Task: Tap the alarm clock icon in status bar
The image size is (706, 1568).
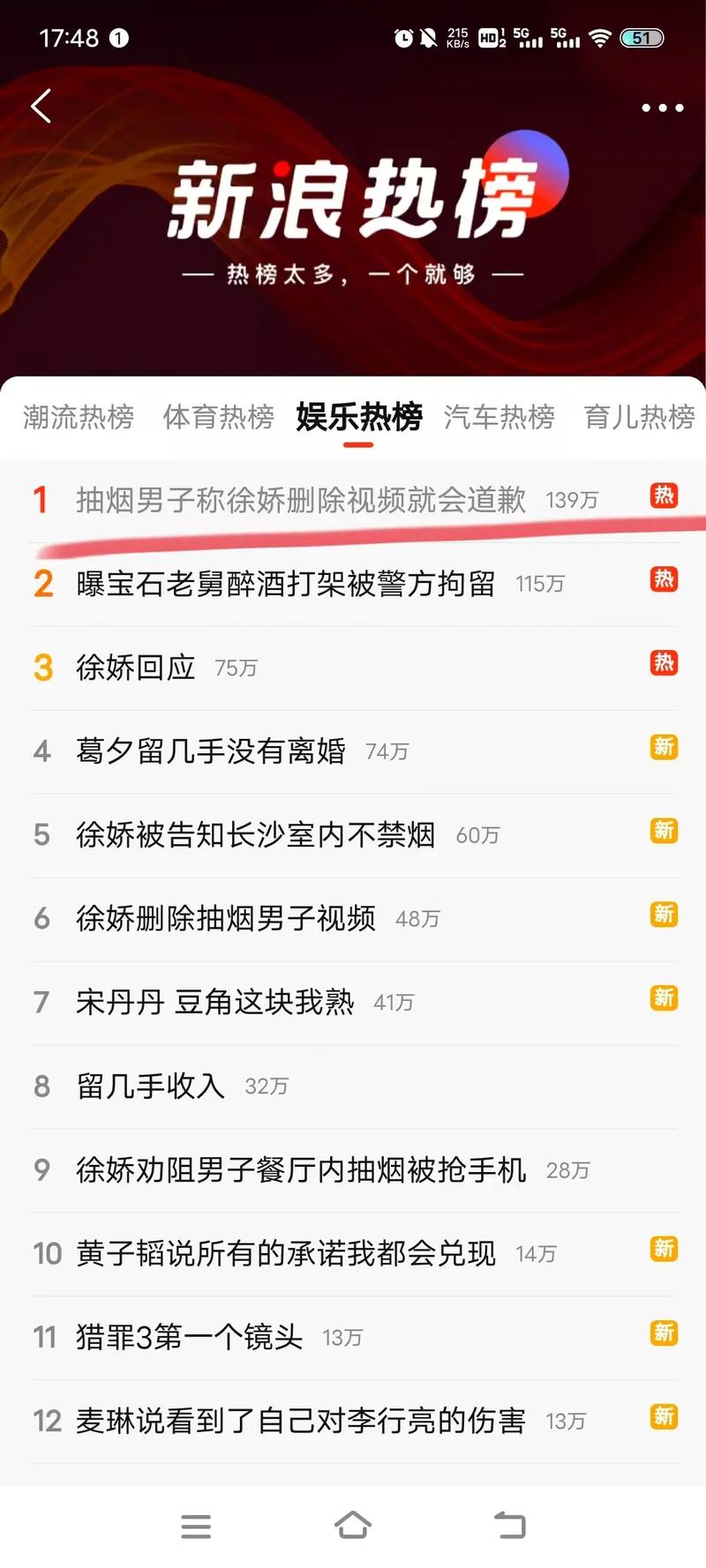Action: pos(401,37)
